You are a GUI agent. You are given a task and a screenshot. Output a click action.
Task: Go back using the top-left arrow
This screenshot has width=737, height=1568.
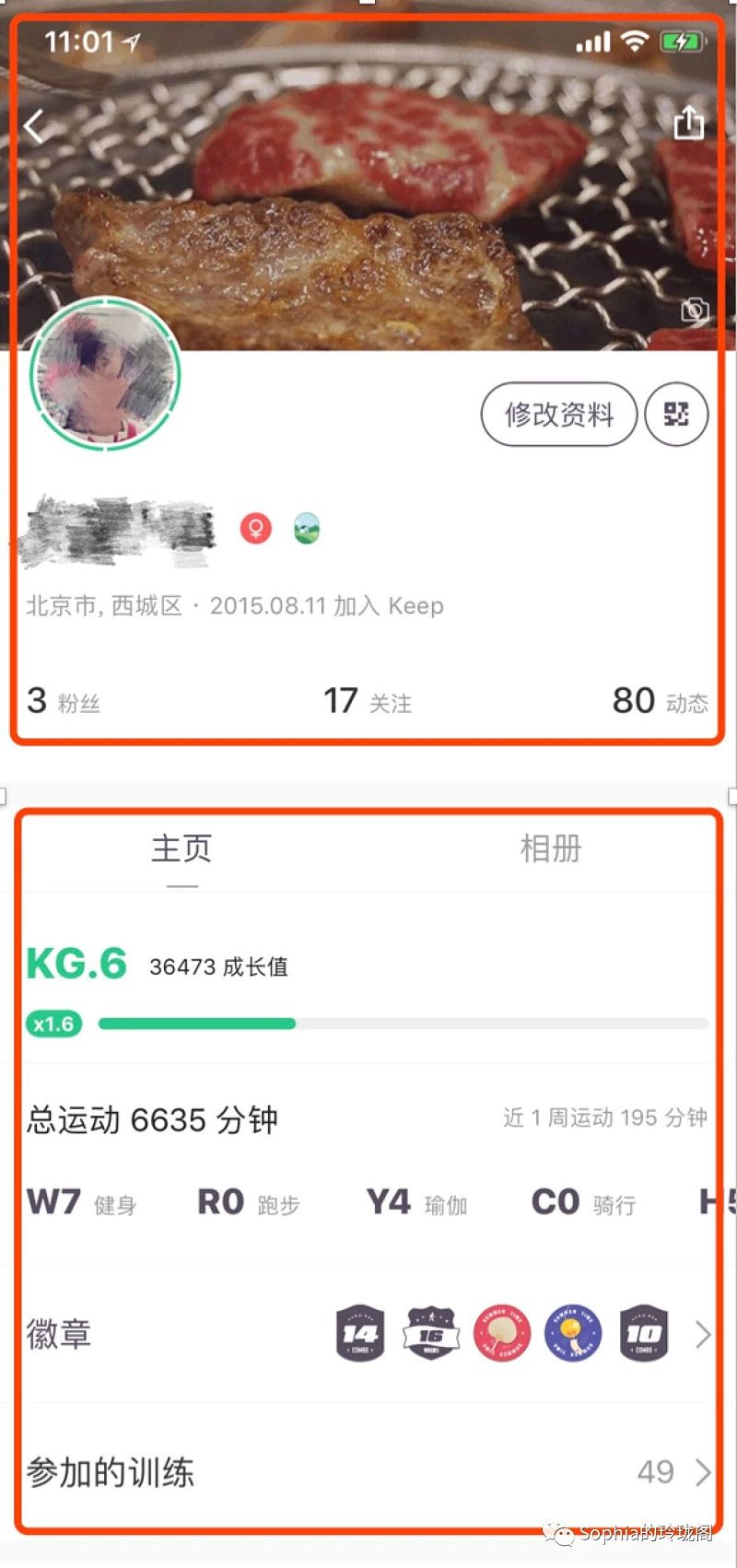click(x=34, y=126)
